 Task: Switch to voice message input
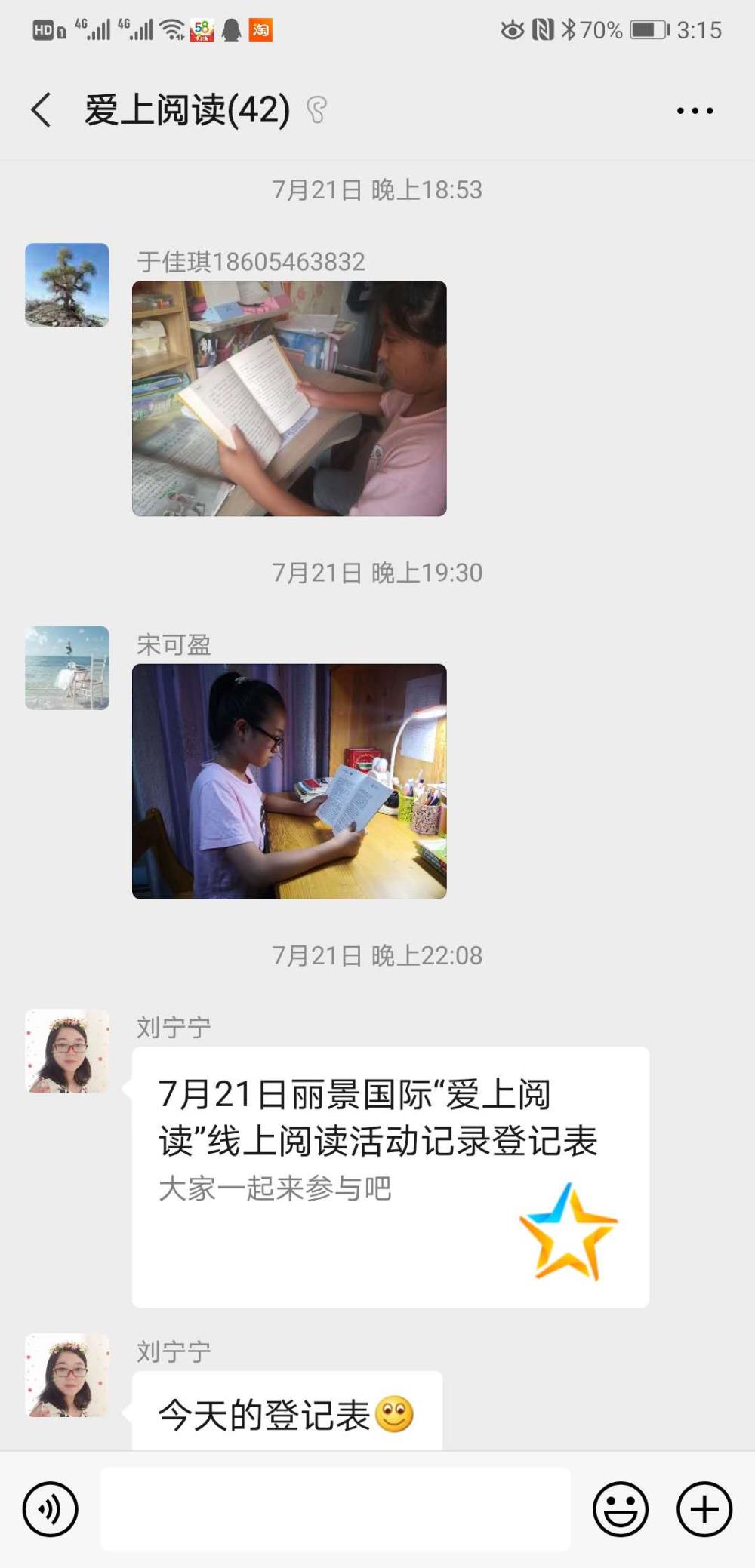pyautogui.click(x=51, y=1509)
